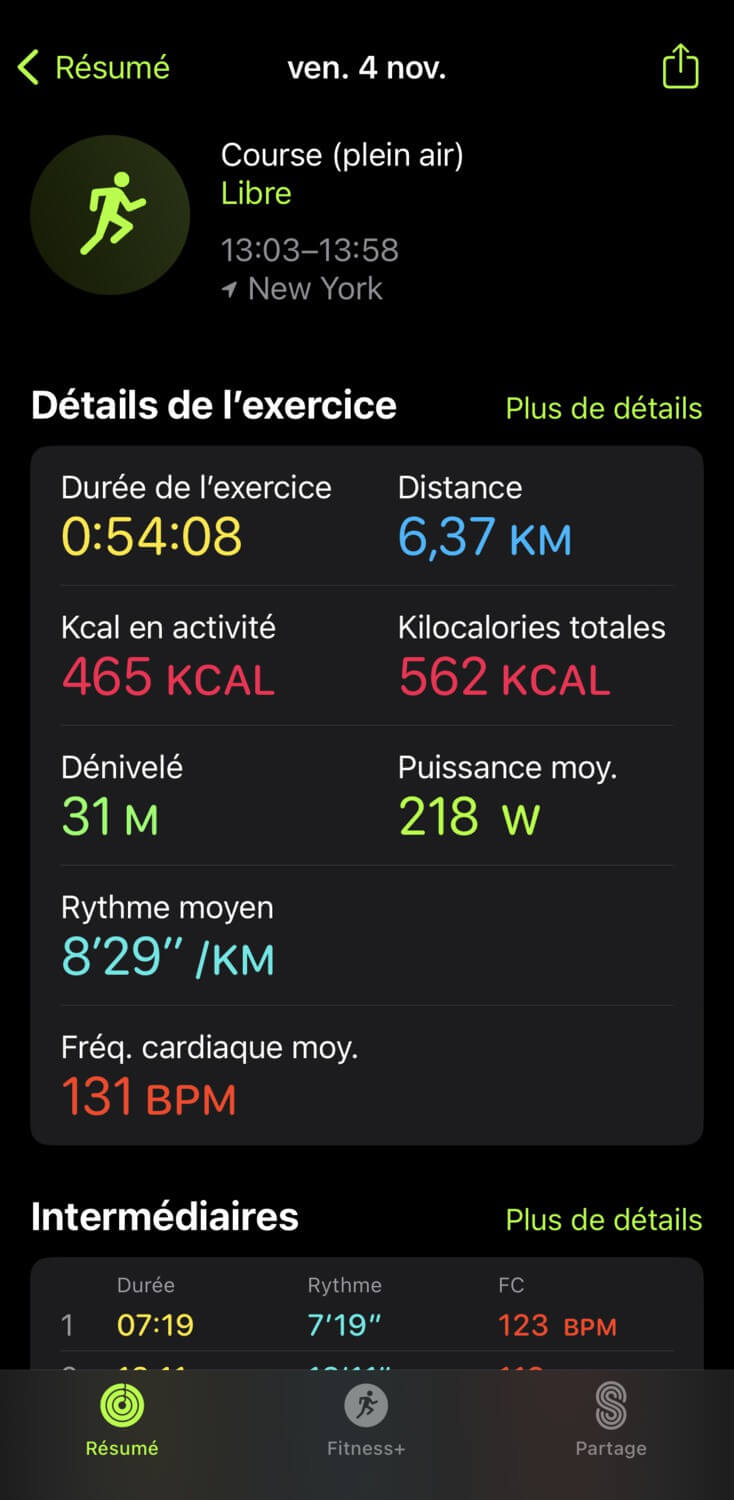Go back to Résumé
This screenshot has width=734, height=1500.
coord(93,68)
